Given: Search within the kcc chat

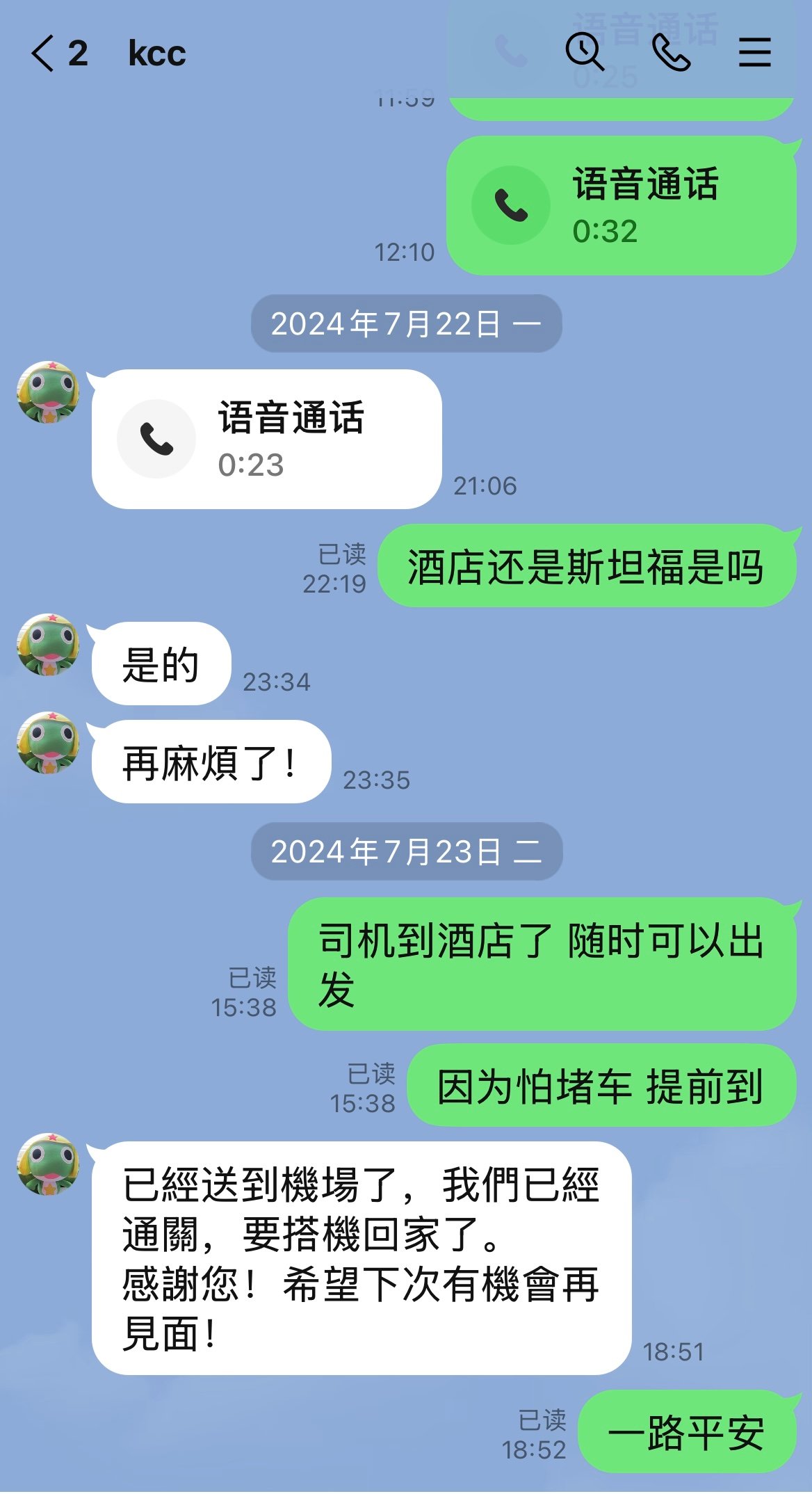Looking at the screenshot, I should 584,52.
